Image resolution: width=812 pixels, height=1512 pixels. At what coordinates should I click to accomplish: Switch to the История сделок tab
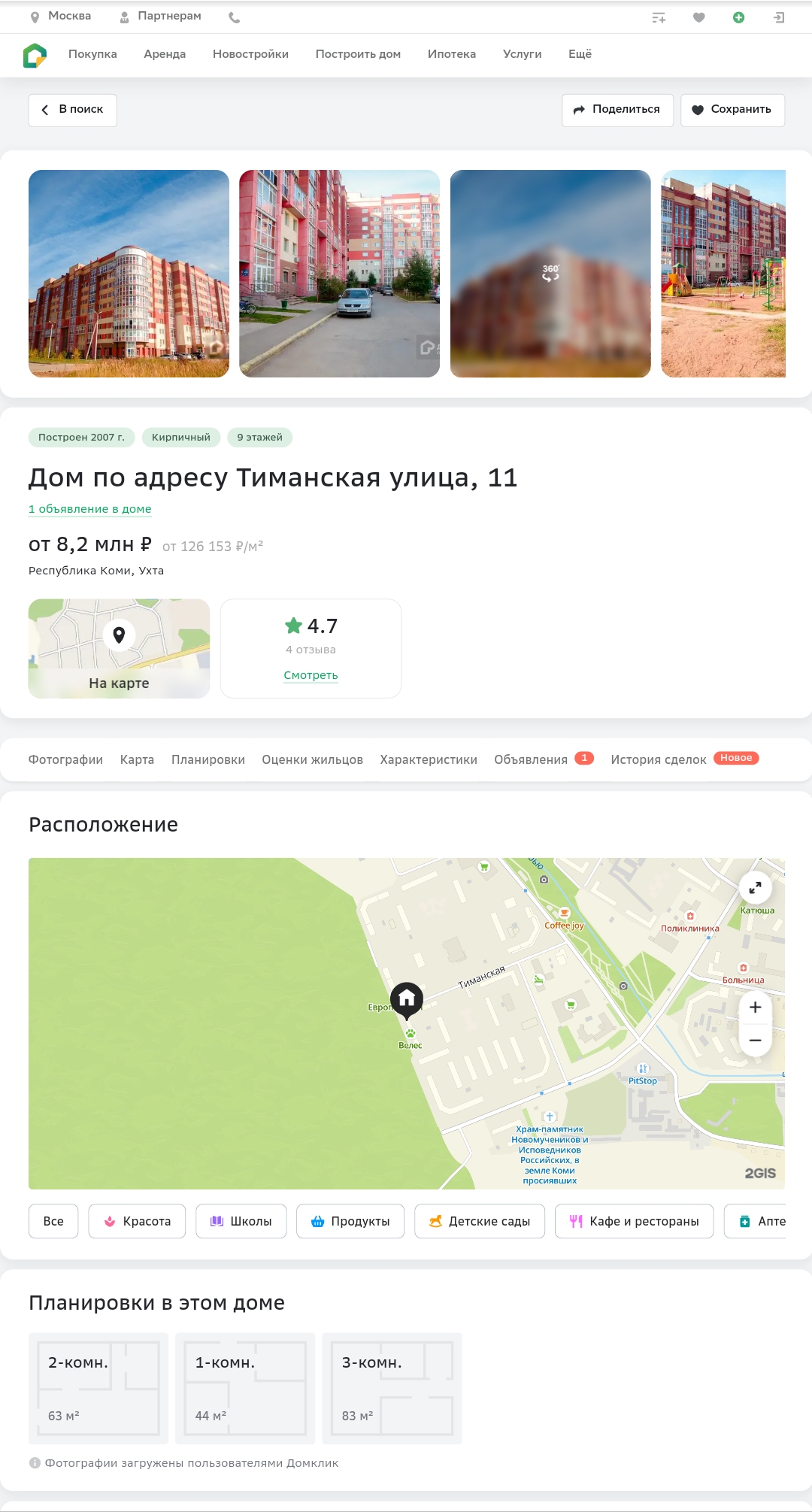pos(658,759)
